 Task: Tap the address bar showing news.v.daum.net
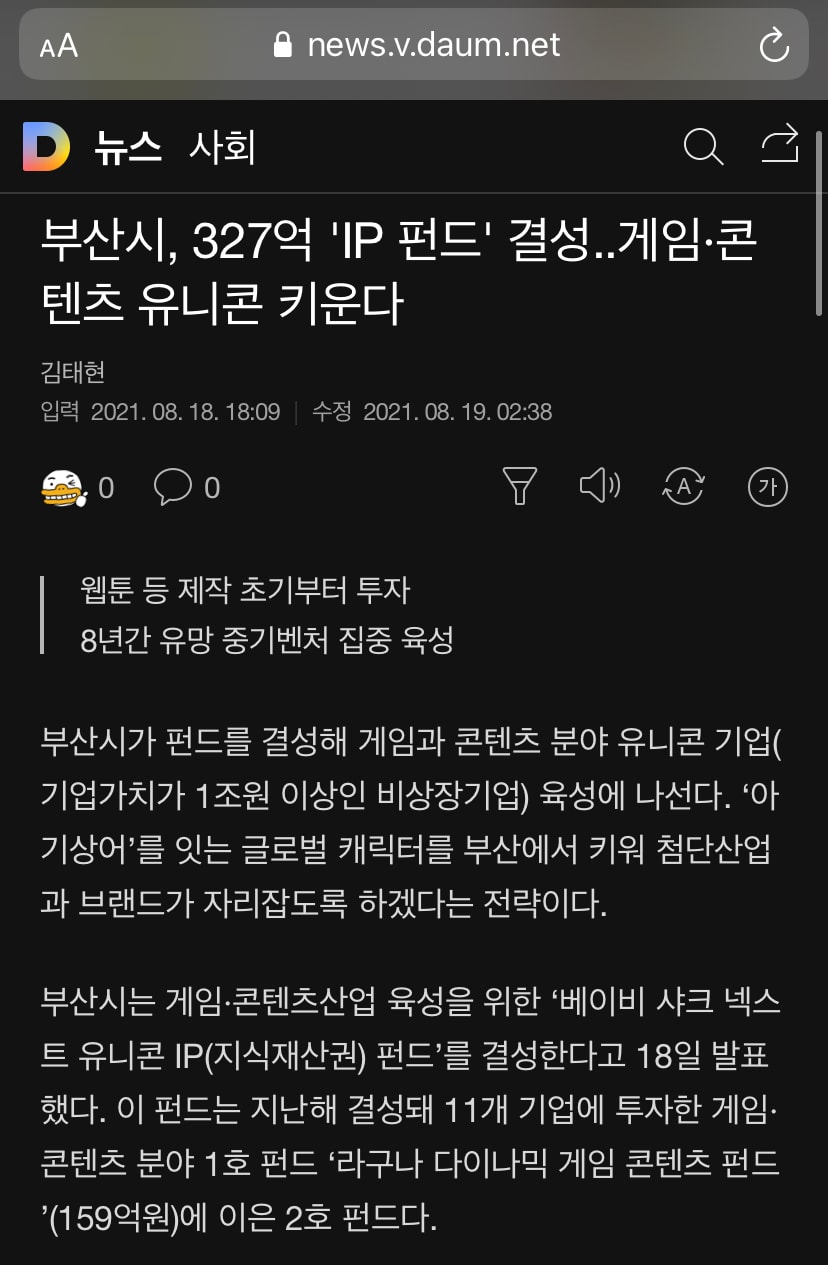(x=415, y=46)
